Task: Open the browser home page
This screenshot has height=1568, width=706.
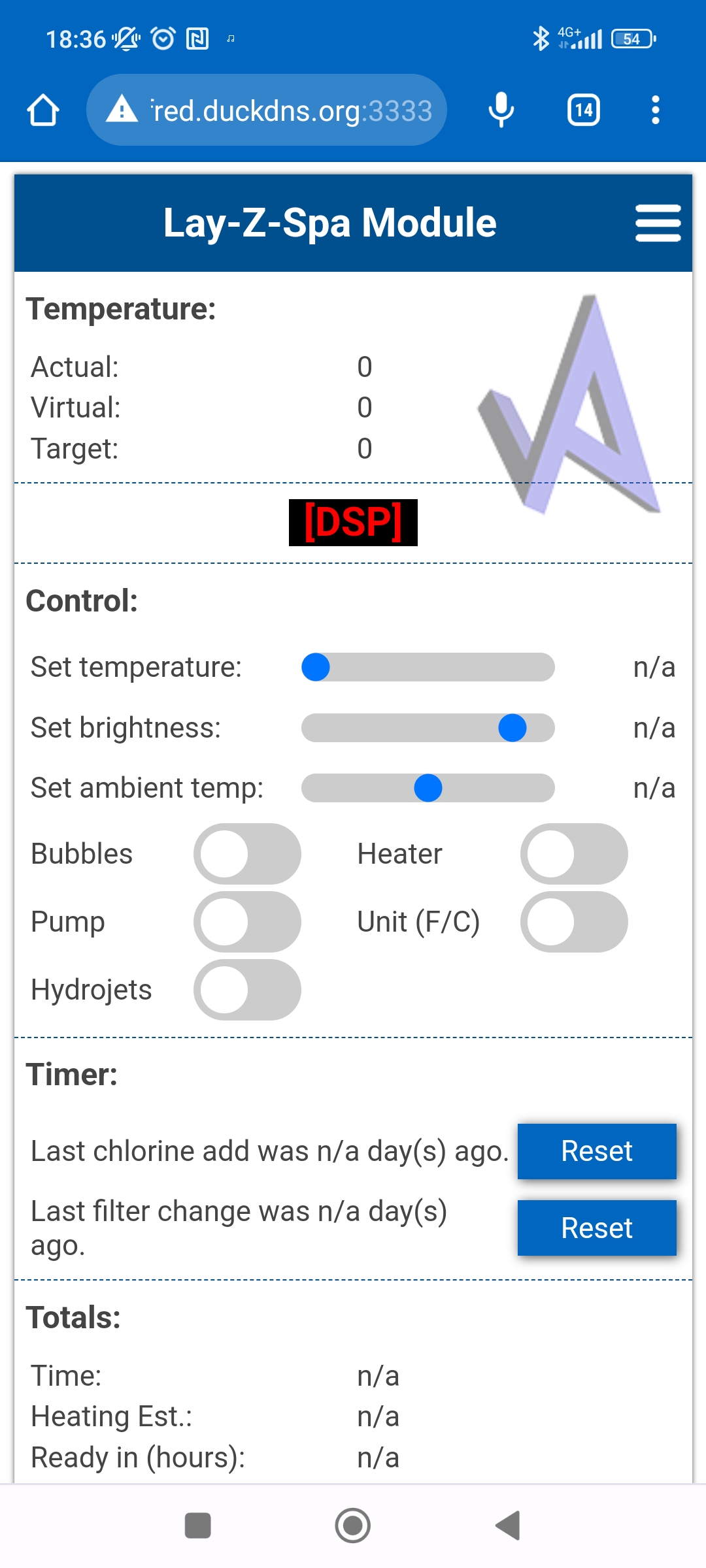Action: pyautogui.click(x=43, y=110)
